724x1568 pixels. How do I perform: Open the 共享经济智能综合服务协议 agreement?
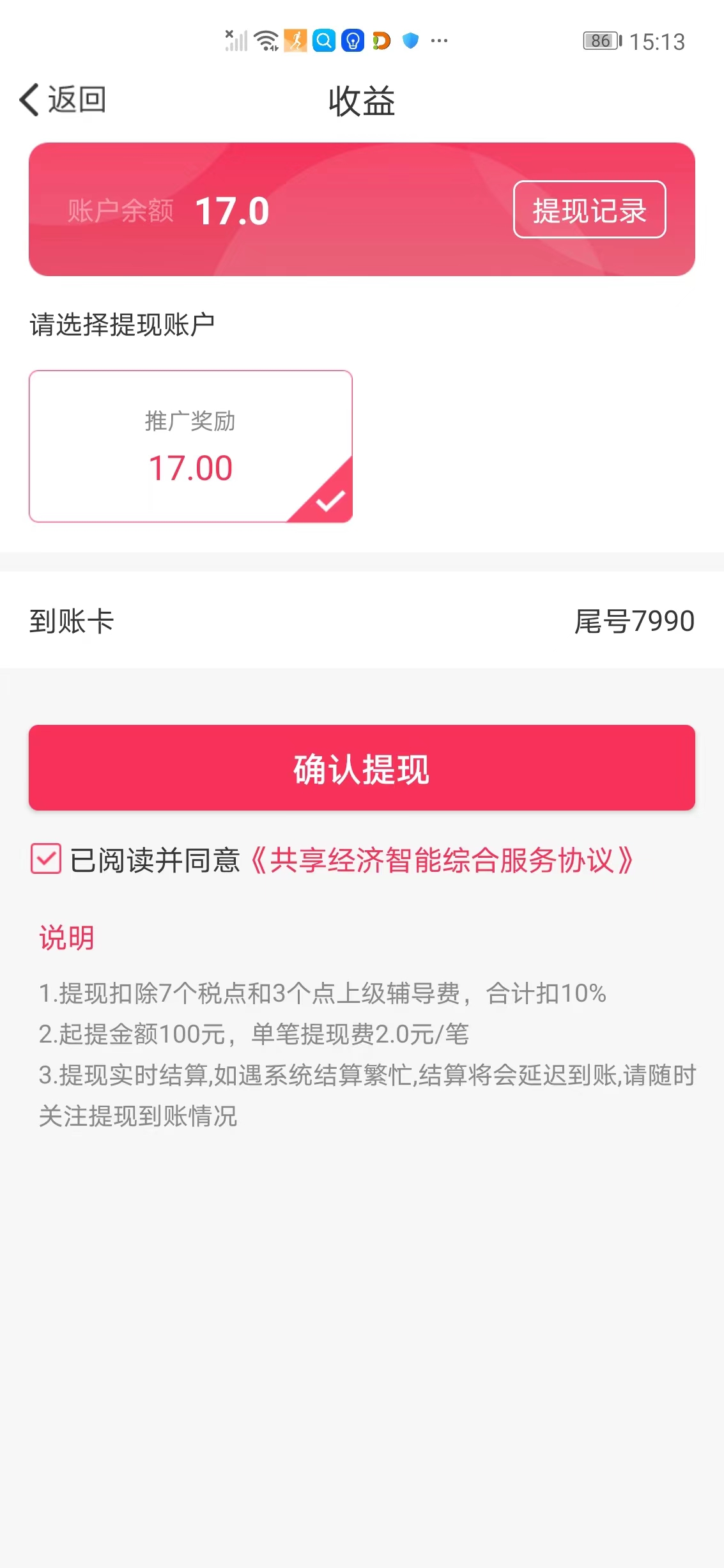click(x=445, y=862)
